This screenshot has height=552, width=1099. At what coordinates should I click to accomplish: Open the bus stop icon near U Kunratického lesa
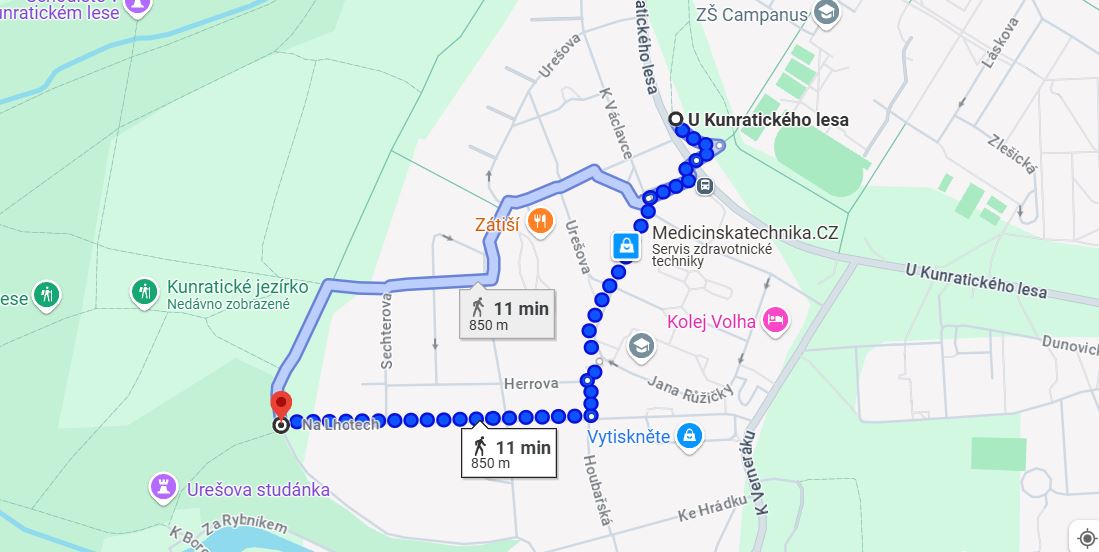(x=705, y=185)
